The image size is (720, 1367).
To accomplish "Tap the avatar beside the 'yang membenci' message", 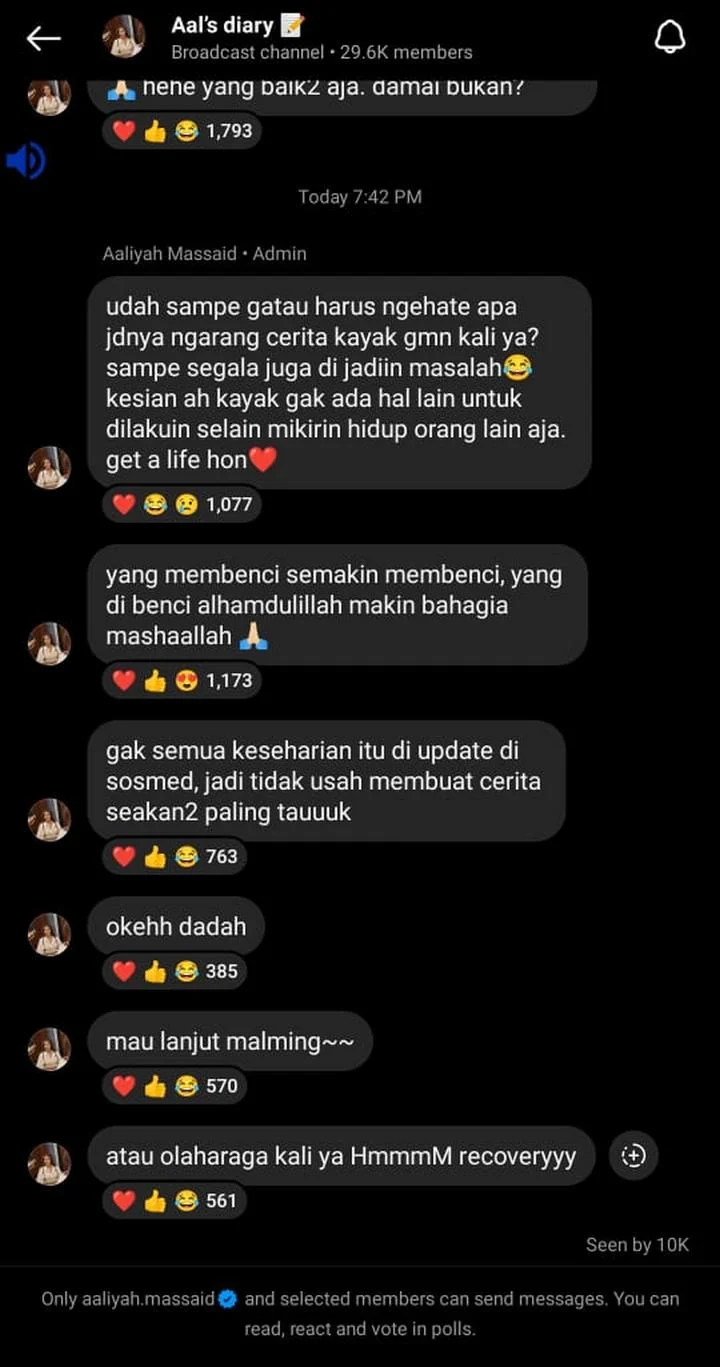I will [49, 645].
